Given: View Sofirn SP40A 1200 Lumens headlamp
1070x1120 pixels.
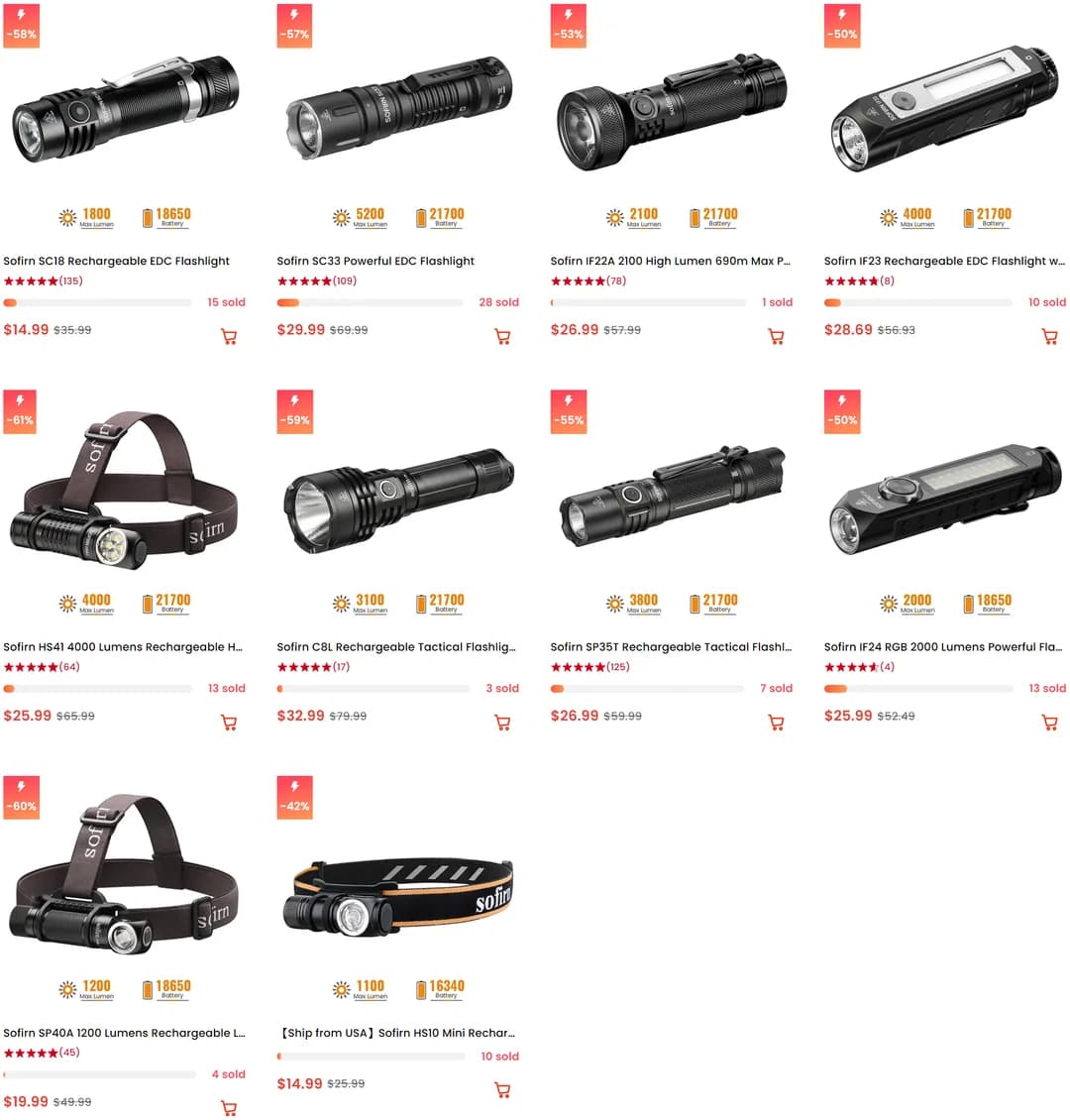Looking at the screenshot, I should coord(124,1033).
